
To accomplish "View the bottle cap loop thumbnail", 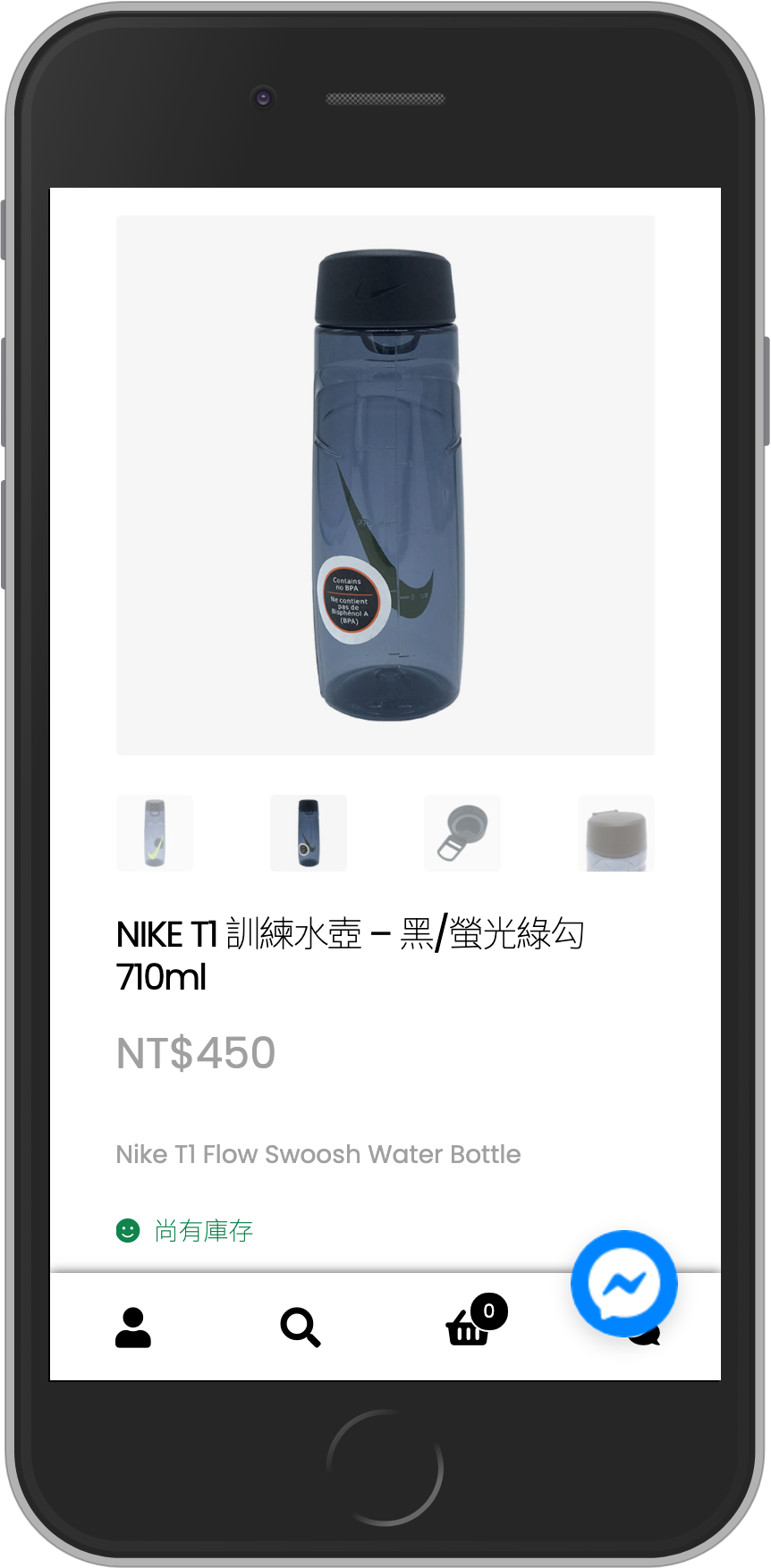I will pyautogui.click(x=462, y=833).
